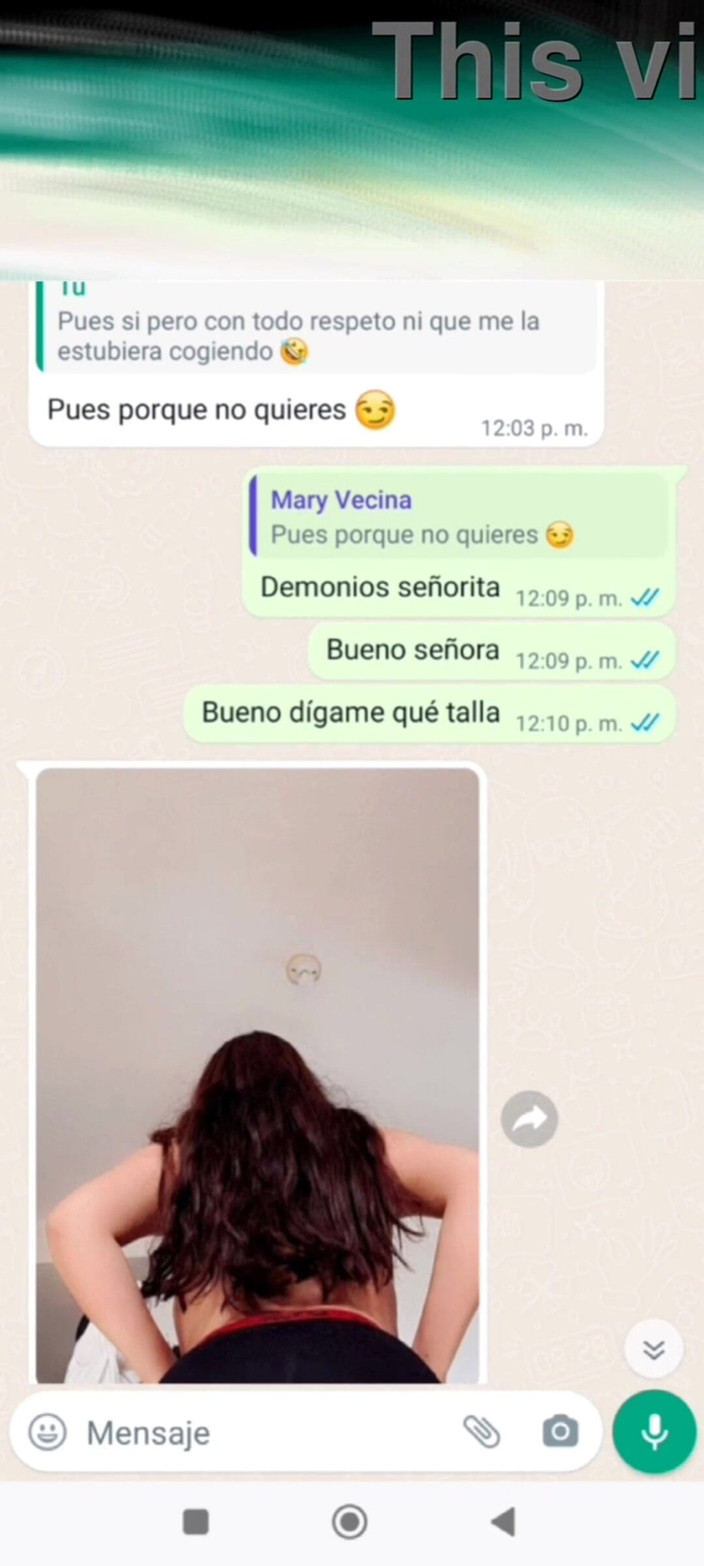Open the emoji picker in message bar
This screenshot has width=704, height=1566.
pyautogui.click(x=47, y=1432)
